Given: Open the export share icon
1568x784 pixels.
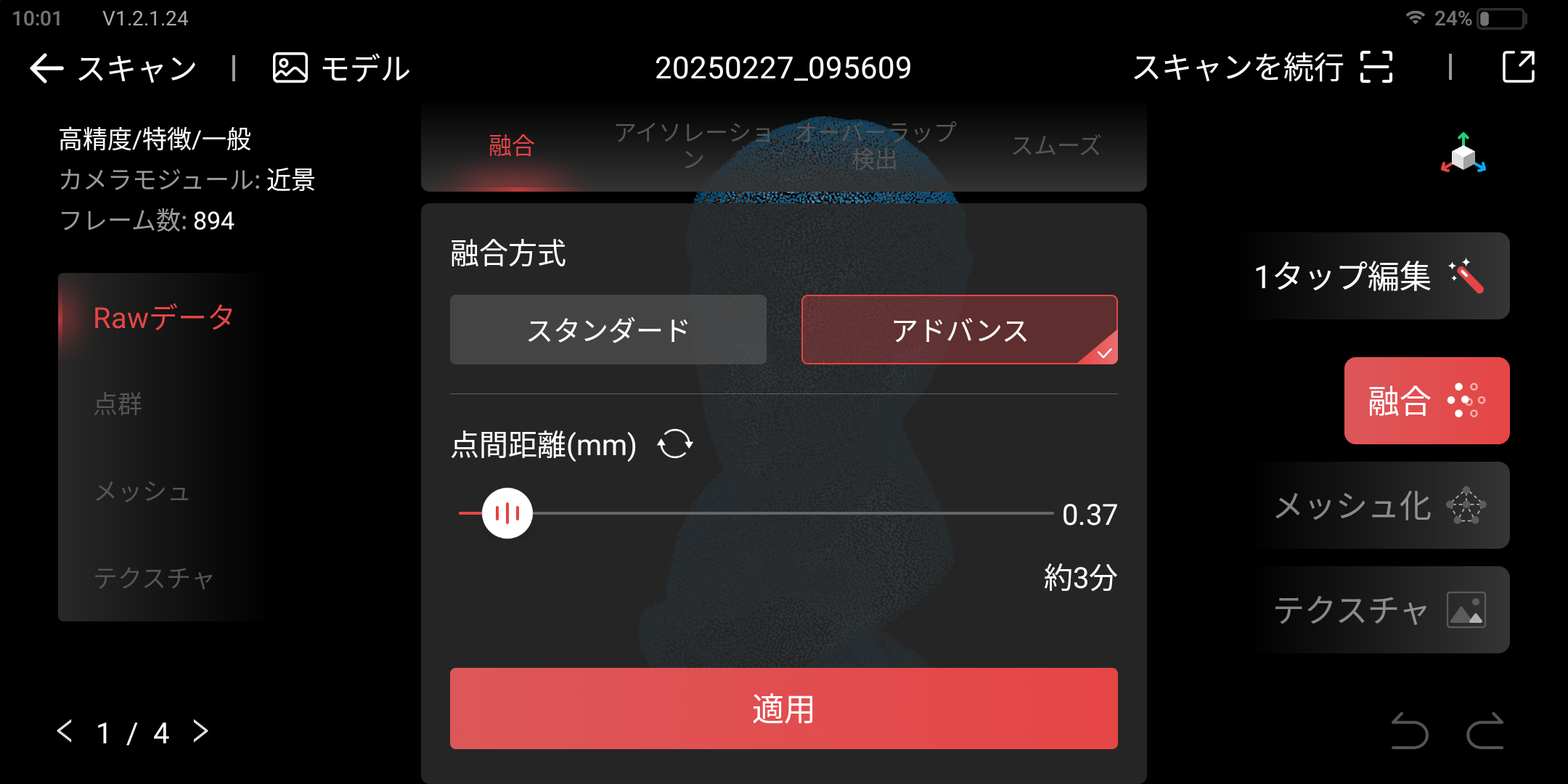Looking at the screenshot, I should [x=1518, y=68].
